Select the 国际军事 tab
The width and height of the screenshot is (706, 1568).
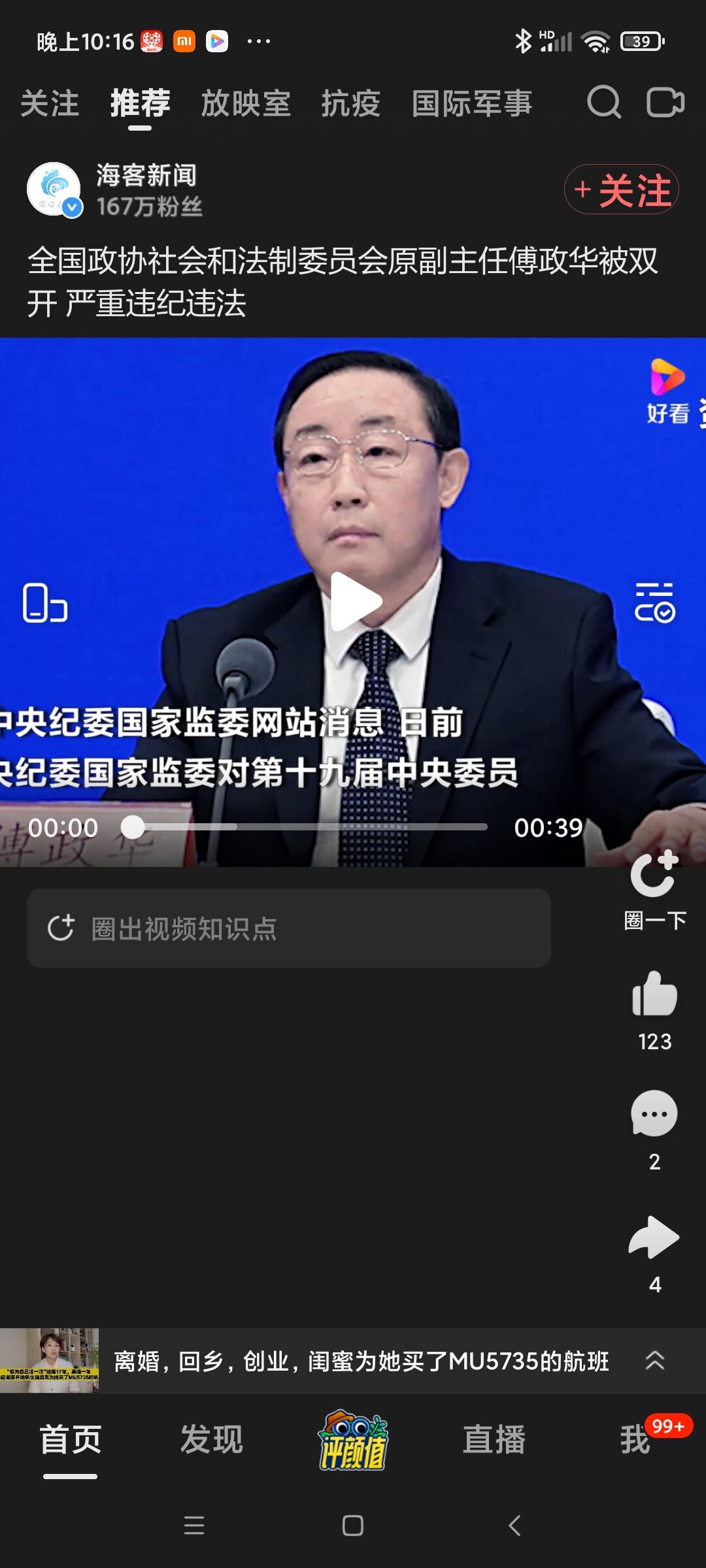click(472, 104)
